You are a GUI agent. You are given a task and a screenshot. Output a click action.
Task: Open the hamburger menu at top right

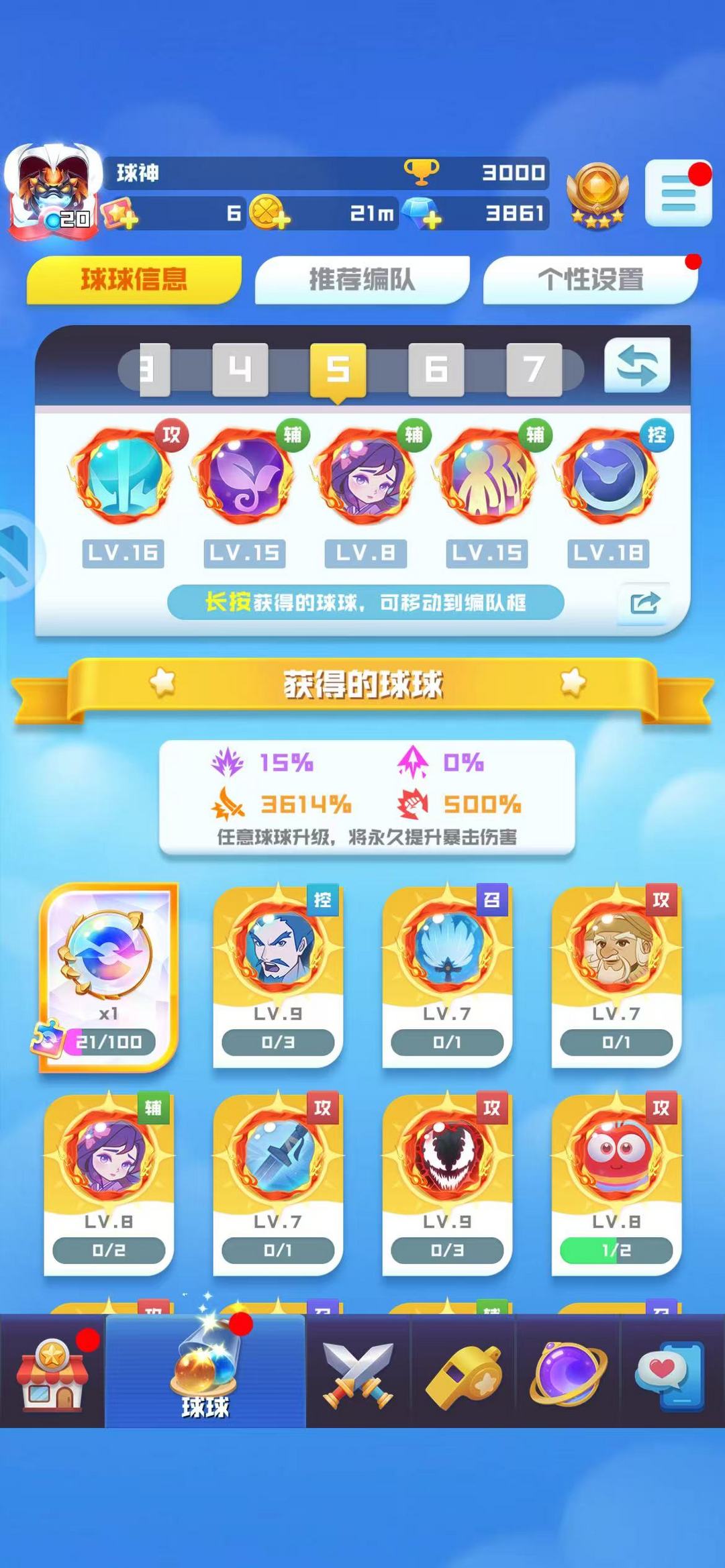click(x=678, y=193)
